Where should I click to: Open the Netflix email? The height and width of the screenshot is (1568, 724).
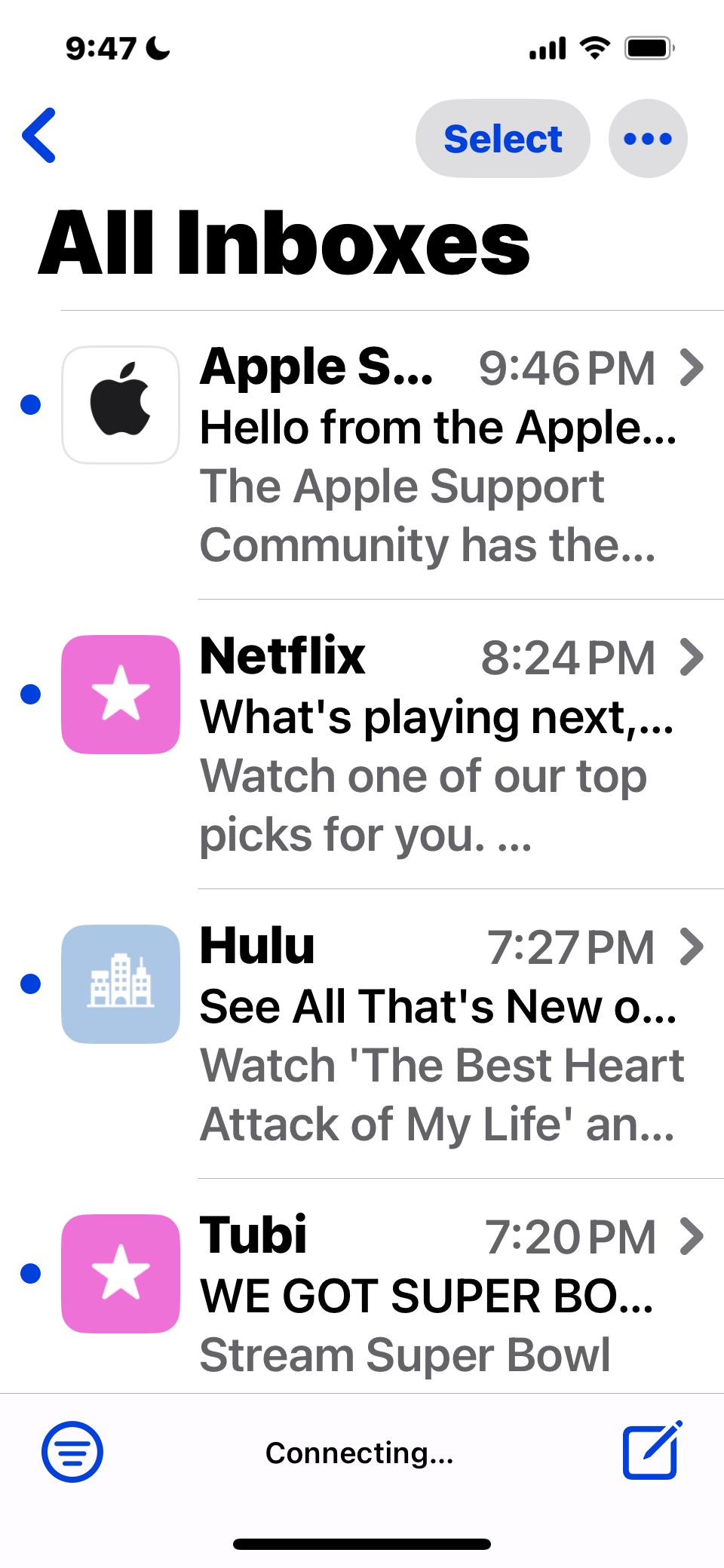[437, 744]
